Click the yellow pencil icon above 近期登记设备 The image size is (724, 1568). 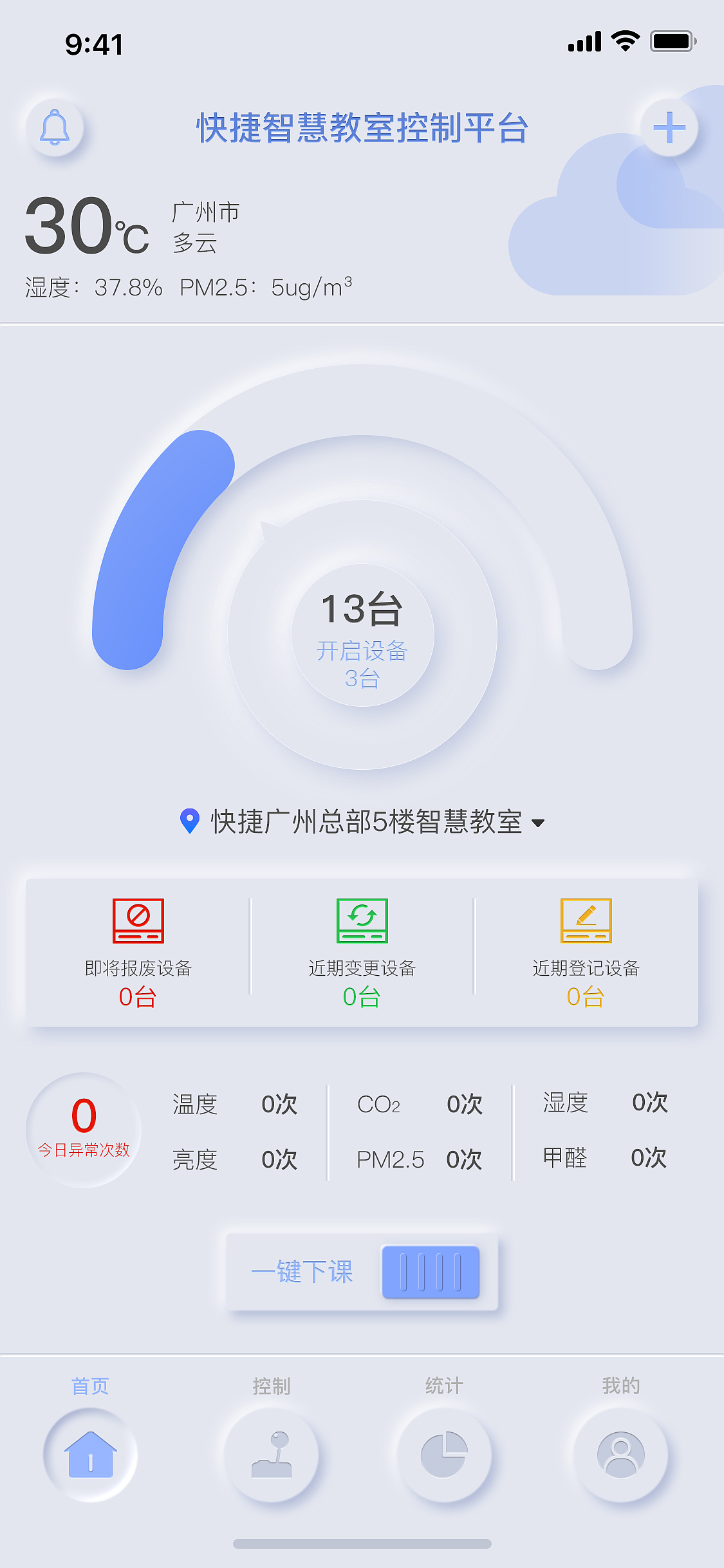pyautogui.click(x=587, y=920)
